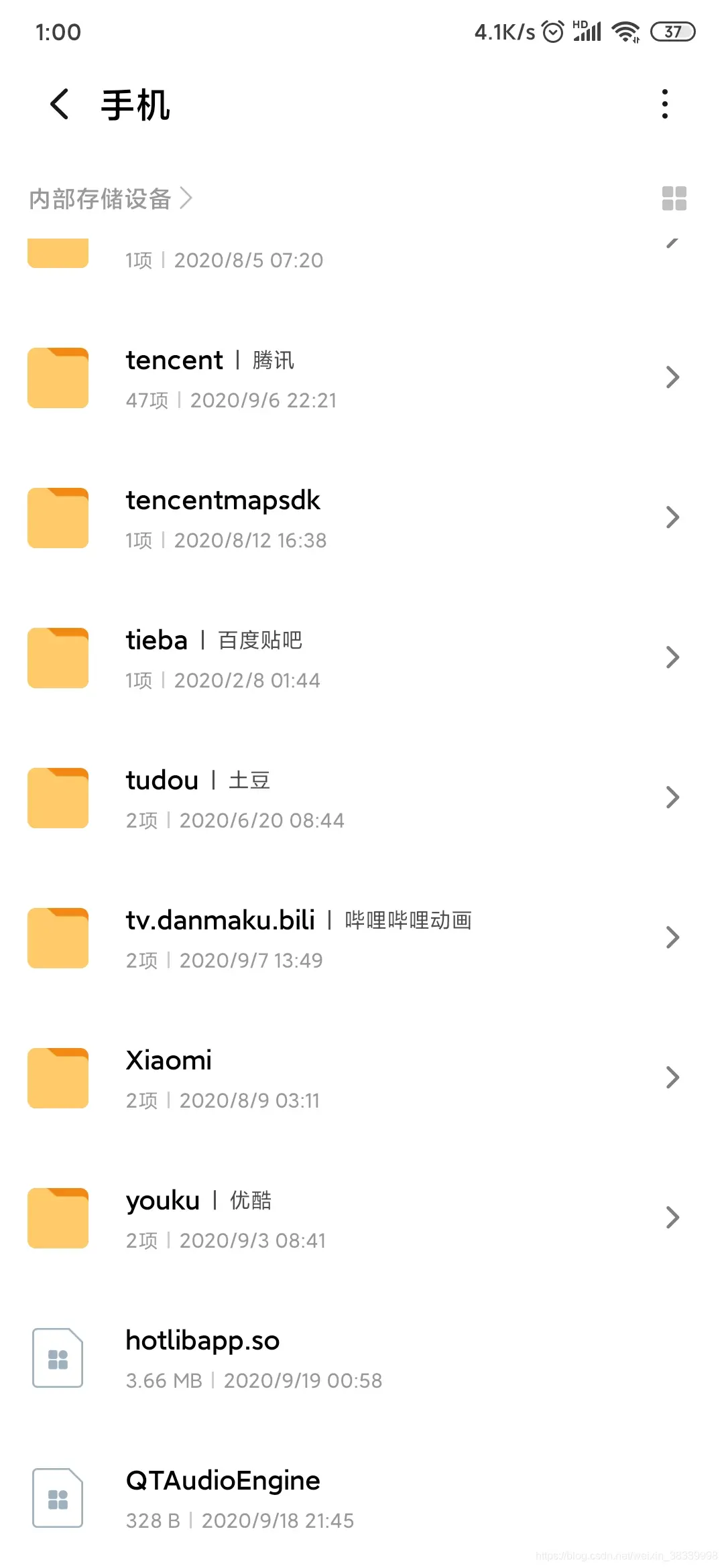Tap the 内部存储设备 breadcrumb path
The width and height of the screenshot is (724, 1568).
[x=101, y=199]
